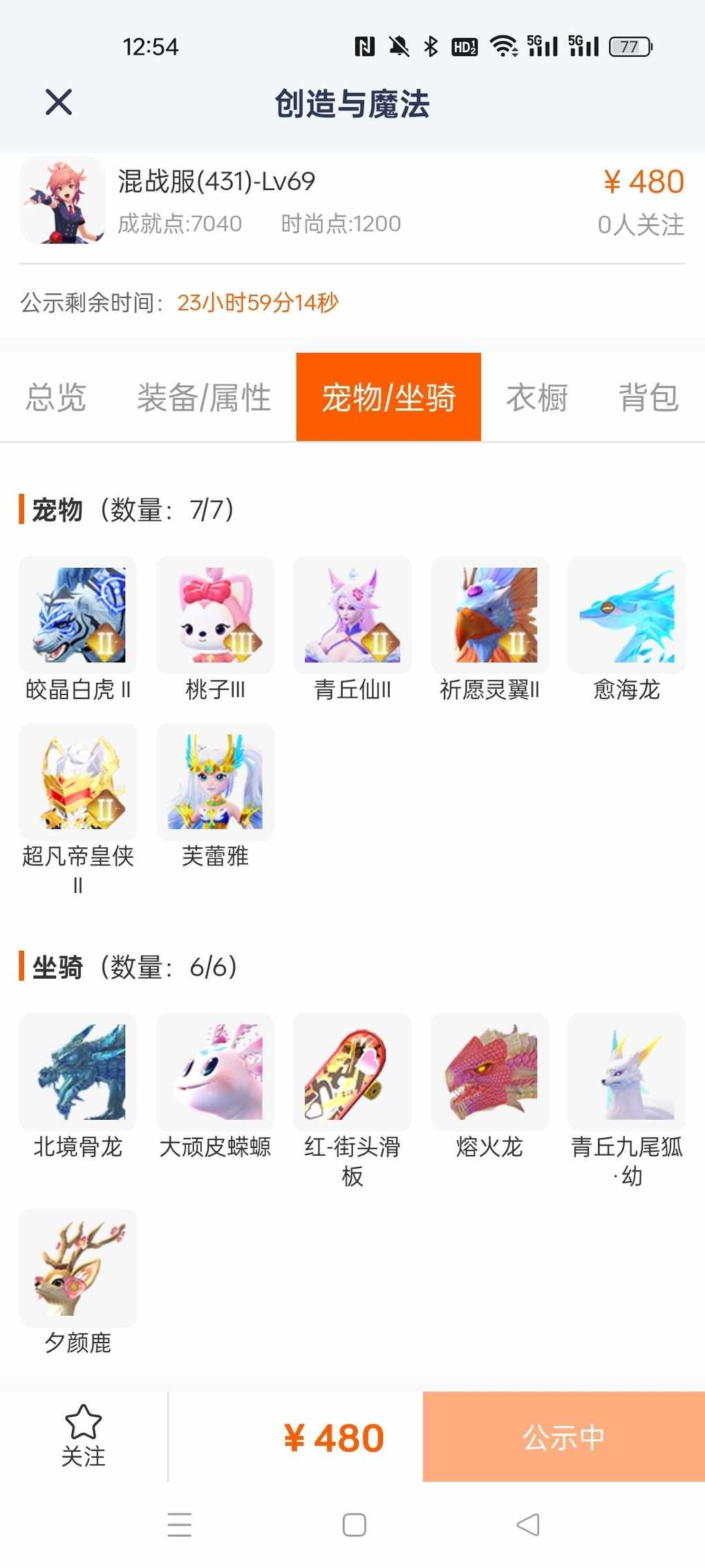Check the 祈愿灵翼II pet
705x1568 pixels.
[489, 616]
